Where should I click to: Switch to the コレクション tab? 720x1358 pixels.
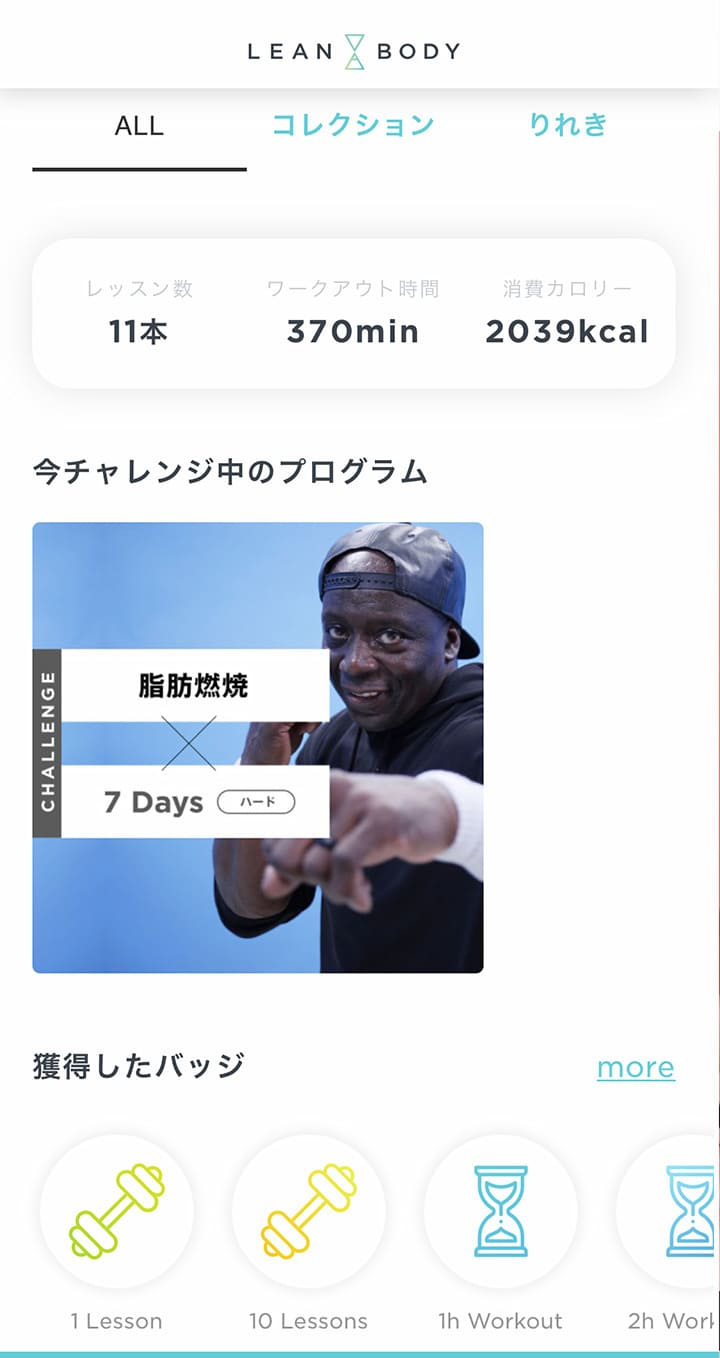pos(353,126)
